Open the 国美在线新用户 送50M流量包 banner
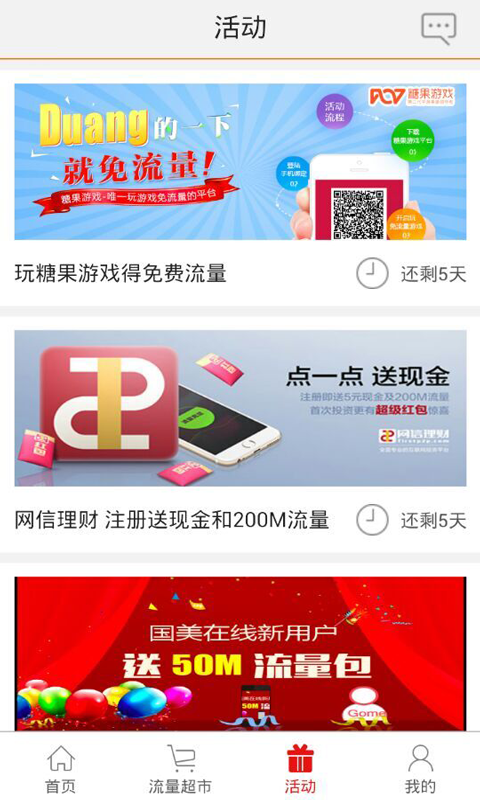480x800 pixels. (x=240, y=654)
